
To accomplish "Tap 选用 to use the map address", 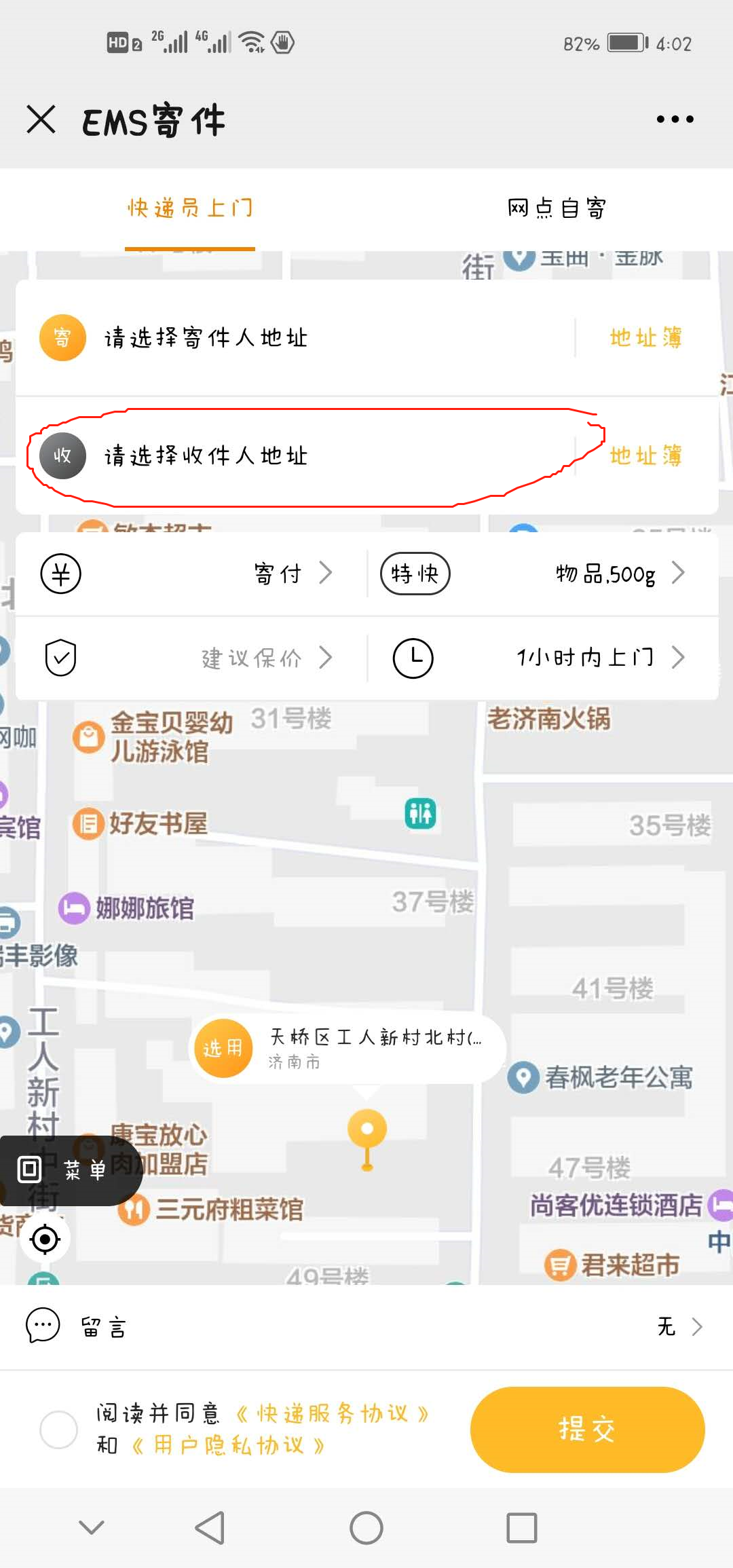I will [223, 1048].
